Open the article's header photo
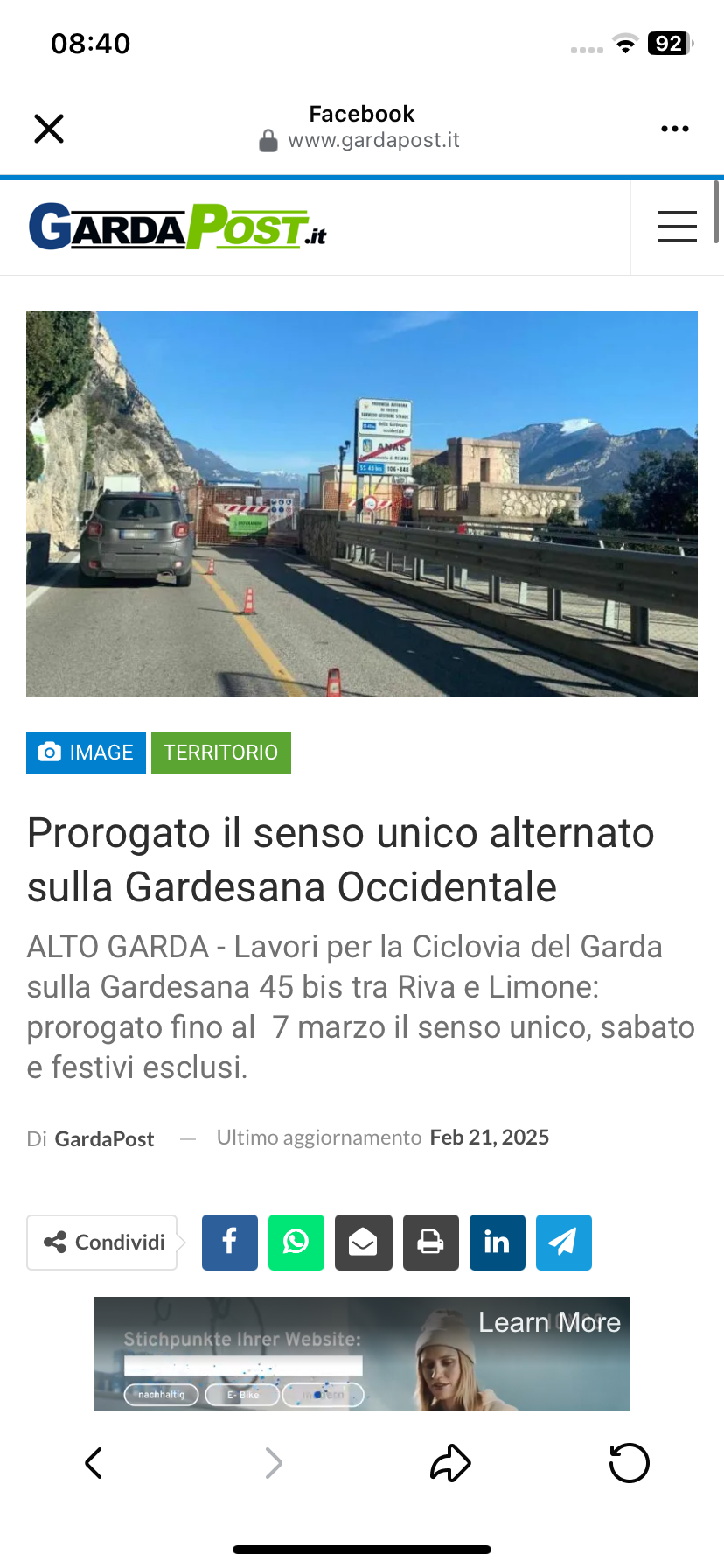Image resolution: width=724 pixels, height=1568 pixels. (x=362, y=503)
